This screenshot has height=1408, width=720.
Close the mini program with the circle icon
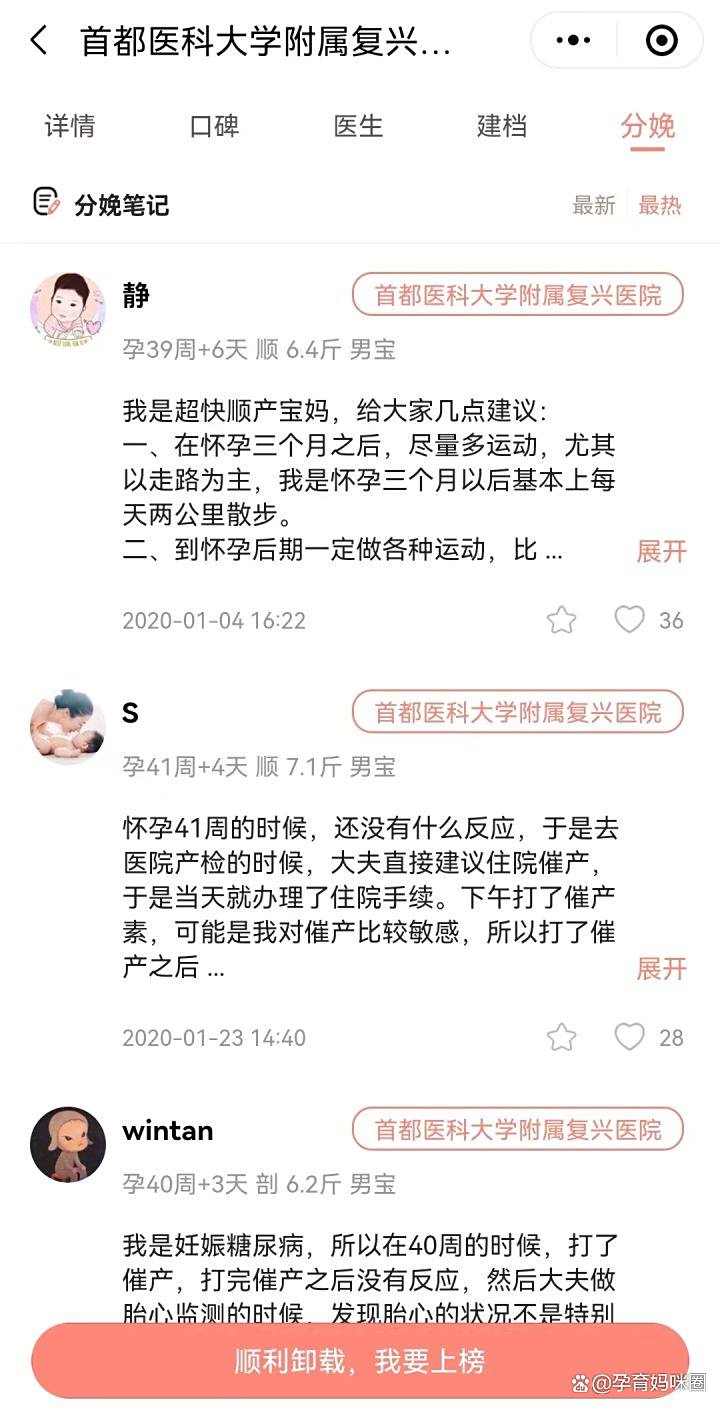[x=661, y=41]
